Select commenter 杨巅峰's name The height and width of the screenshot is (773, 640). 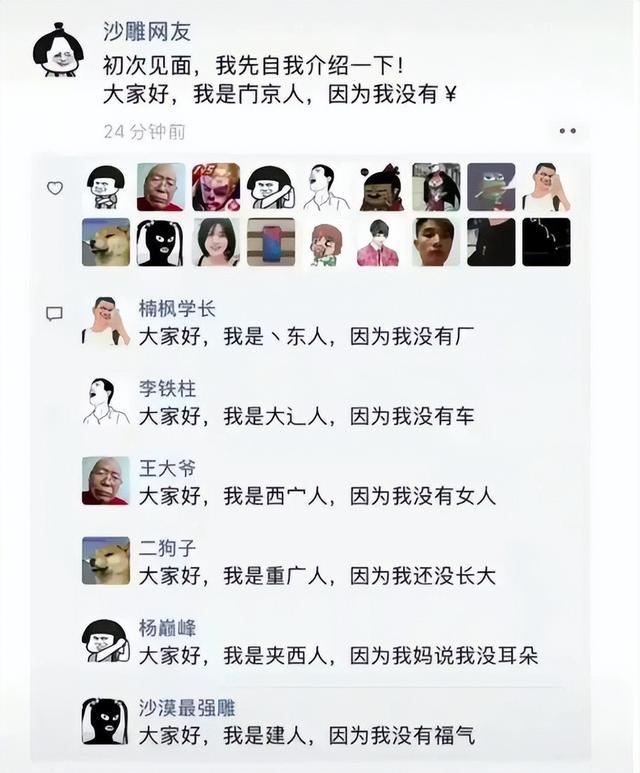point(167,628)
